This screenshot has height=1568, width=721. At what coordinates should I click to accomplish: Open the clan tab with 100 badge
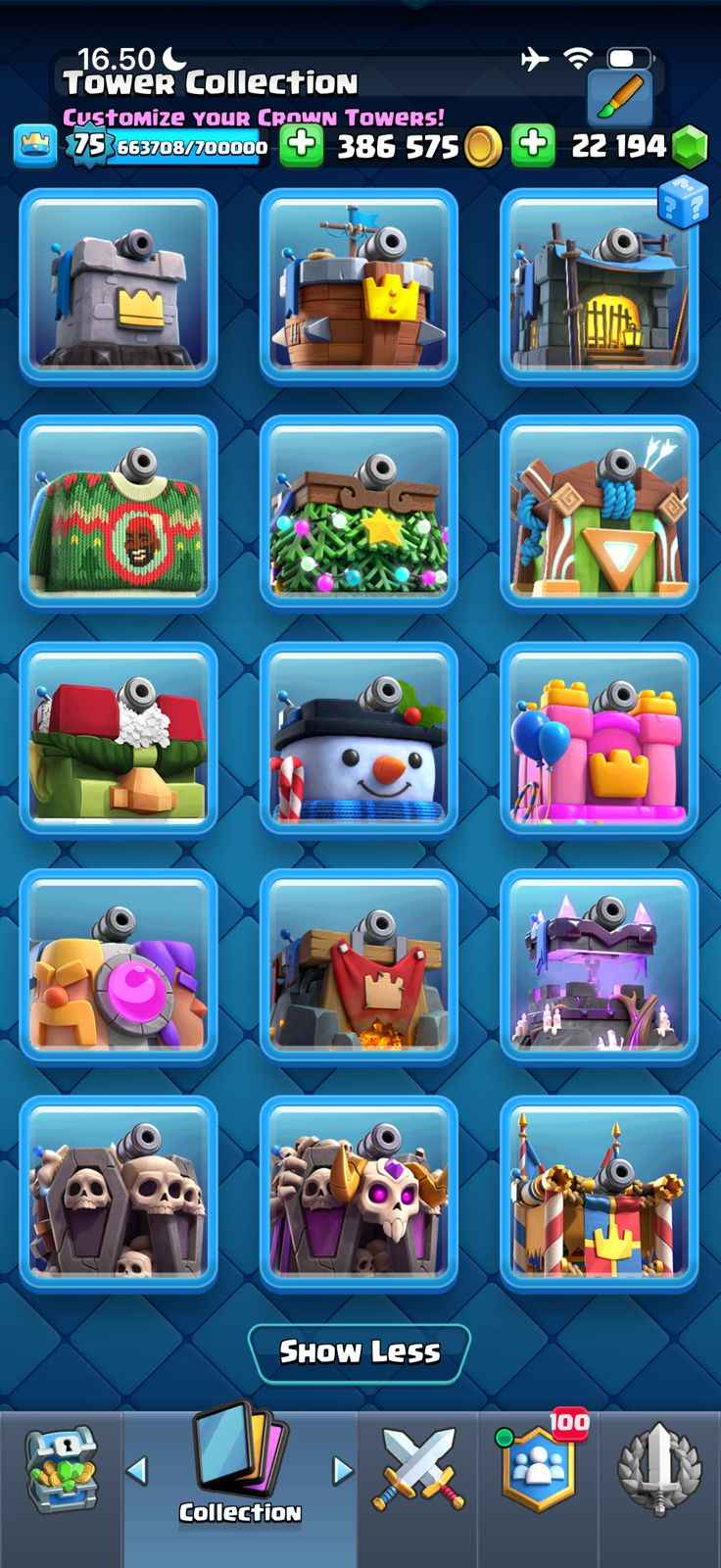click(538, 1468)
